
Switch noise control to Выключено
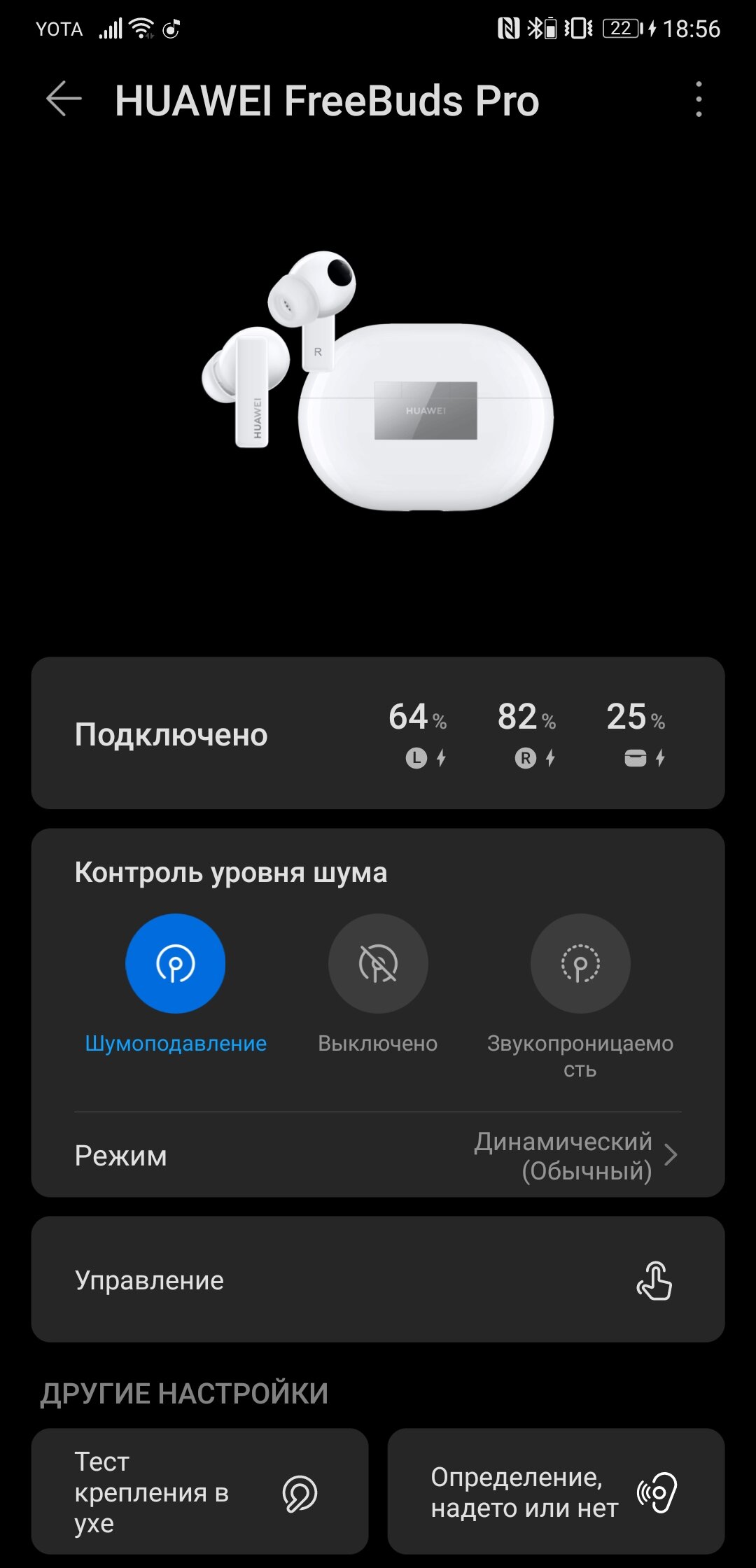click(x=378, y=963)
